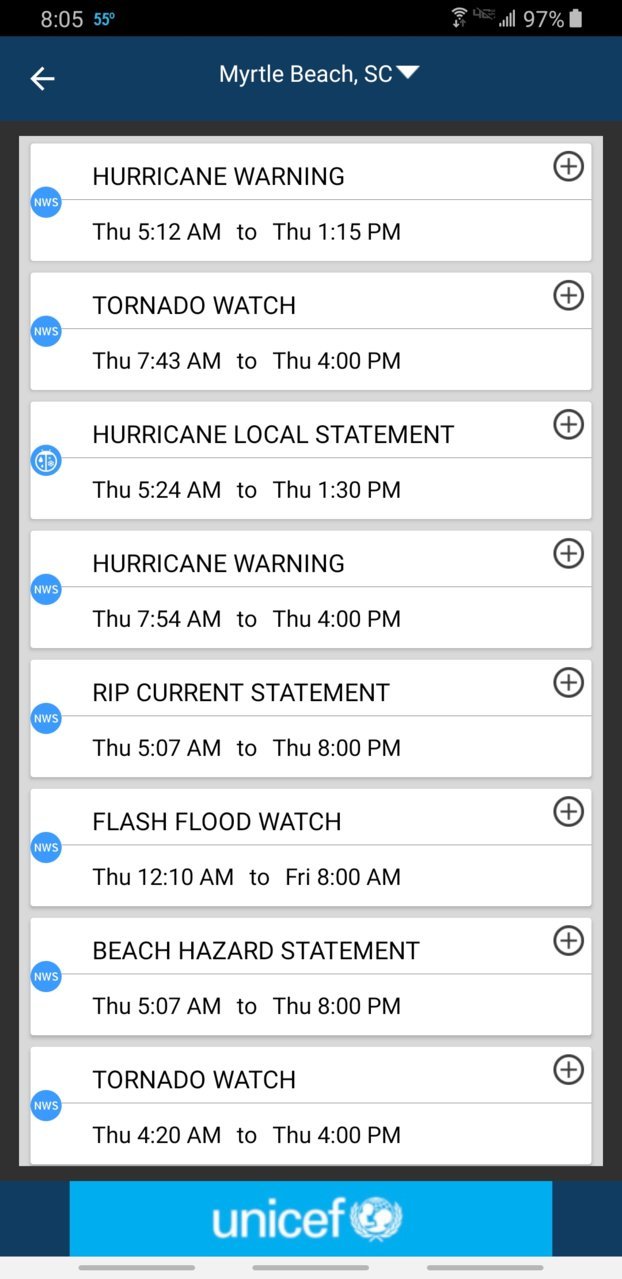Expand the Hurricane Warning starting Thu 5:12 AM
This screenshot has height=1279, width=622.
tap(568, 166)
